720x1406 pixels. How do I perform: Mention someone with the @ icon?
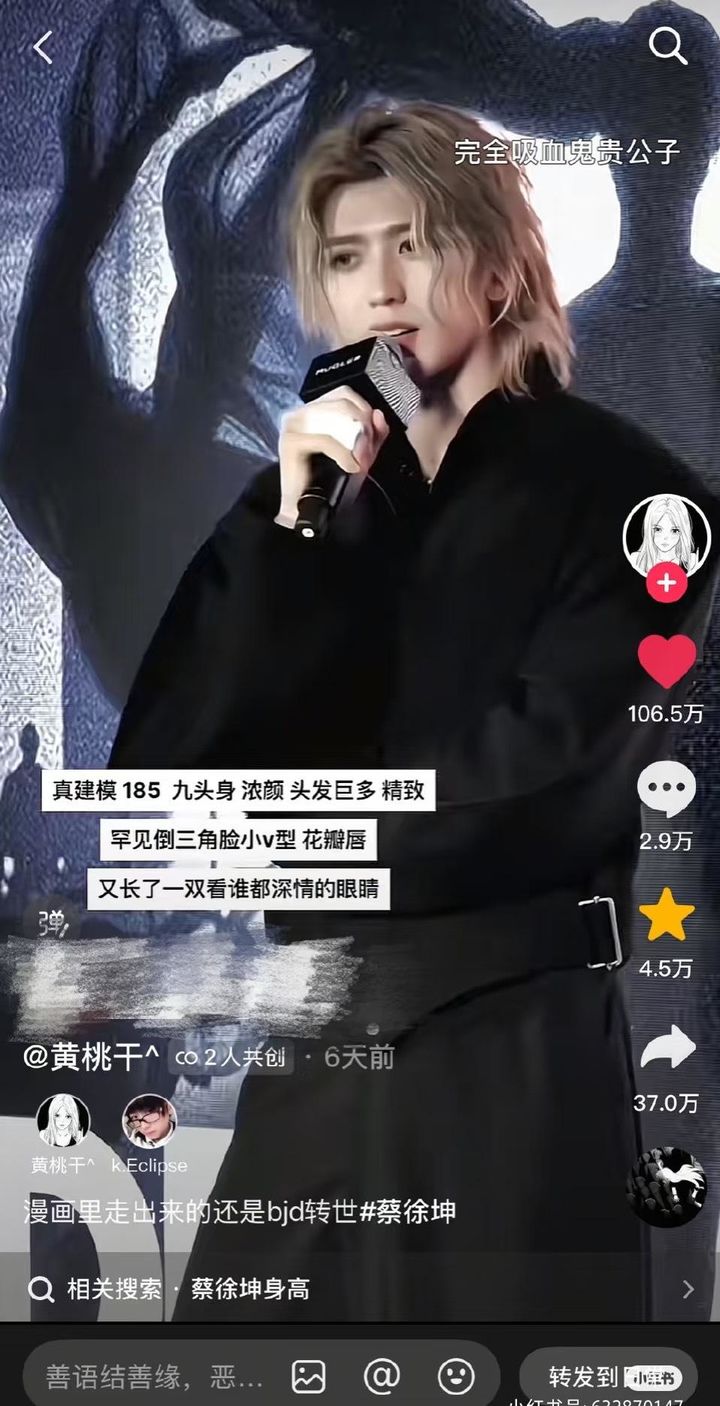381,1376
